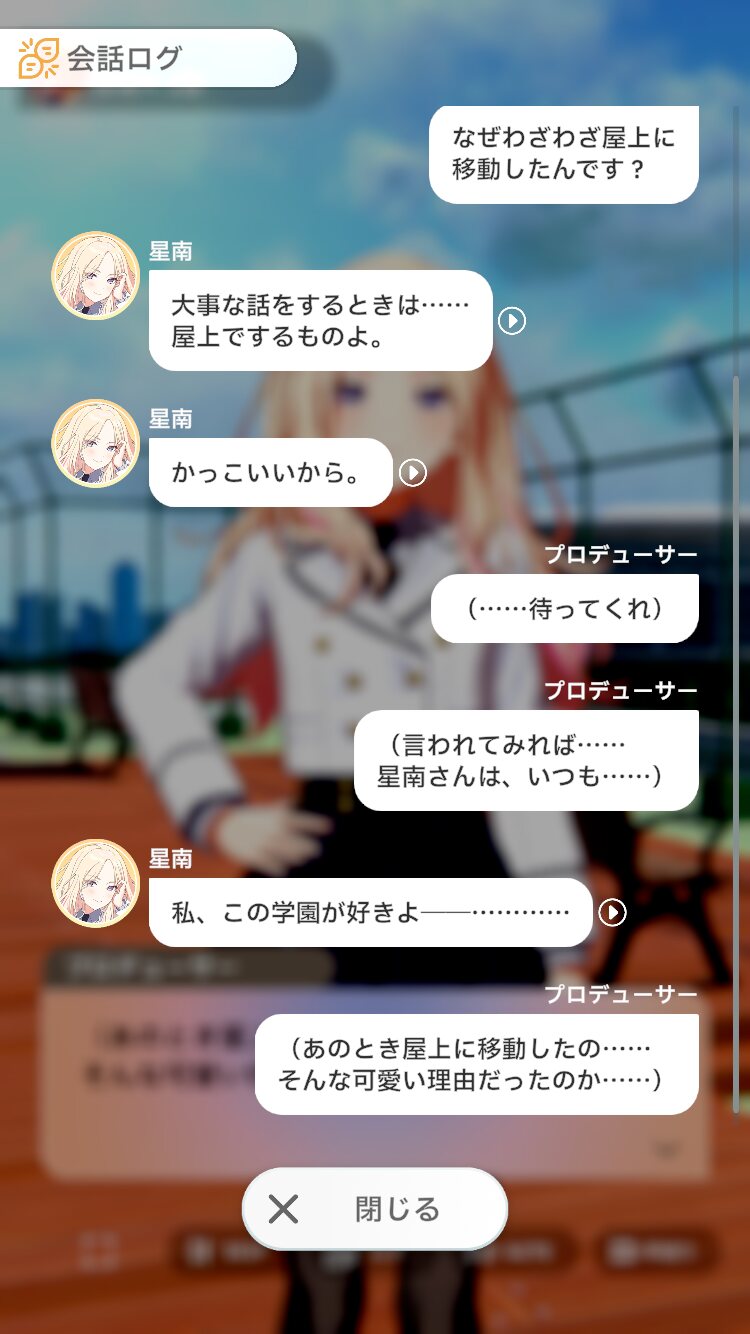
Task: Close the conversation log with 閉じる
Action: tap(375, 1209)
